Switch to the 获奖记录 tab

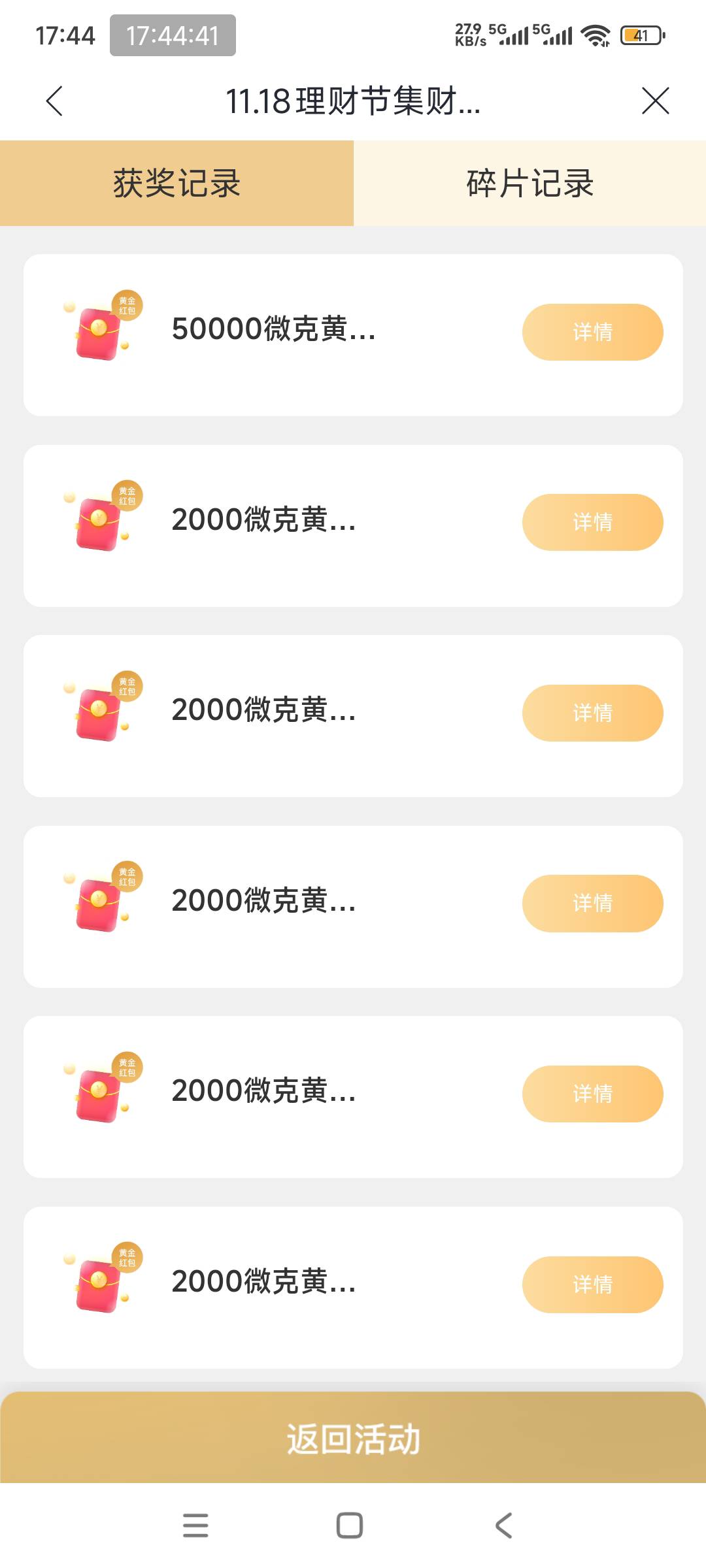176,183
